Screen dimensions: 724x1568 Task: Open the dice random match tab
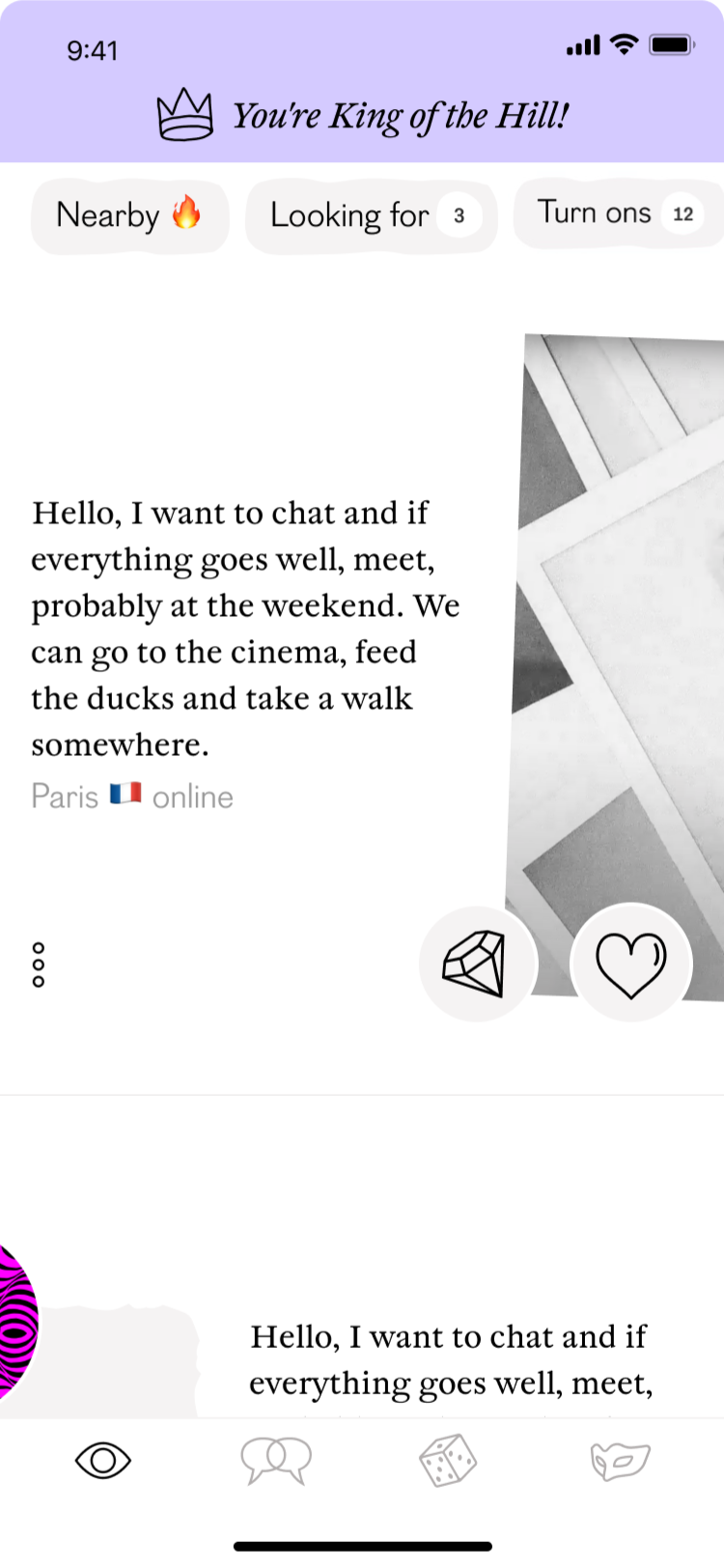(x=448, y=1460)
